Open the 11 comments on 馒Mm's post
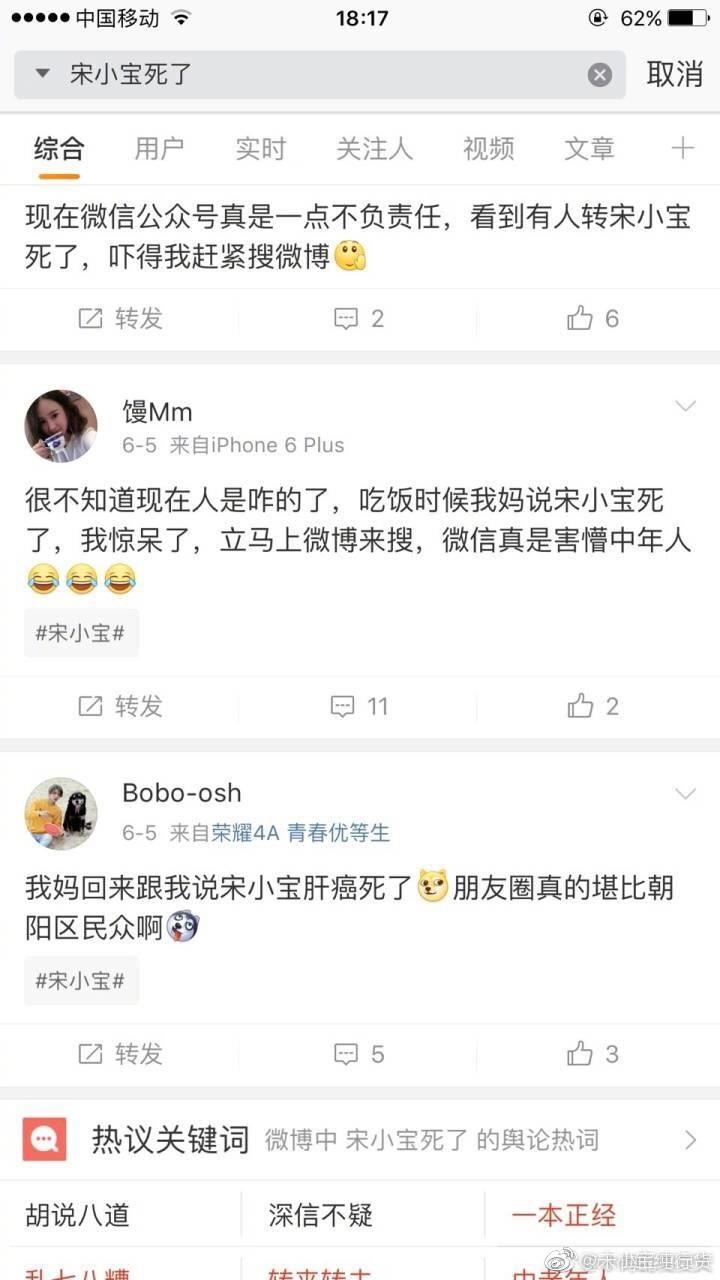Viewport: 720px width, 1280px height. pos(359,707)
